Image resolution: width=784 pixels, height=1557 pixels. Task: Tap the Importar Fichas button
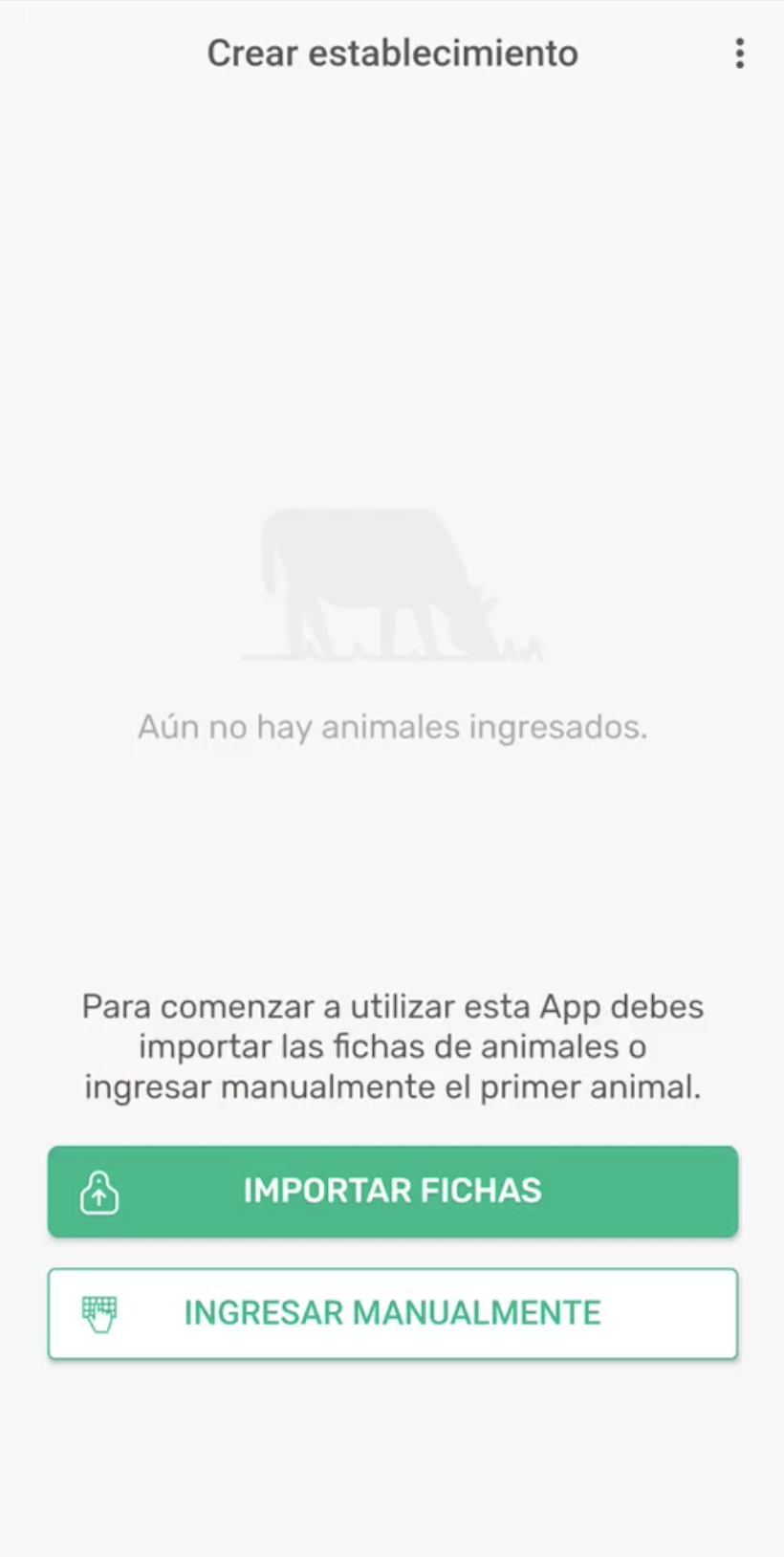(x=393, y=1192)
